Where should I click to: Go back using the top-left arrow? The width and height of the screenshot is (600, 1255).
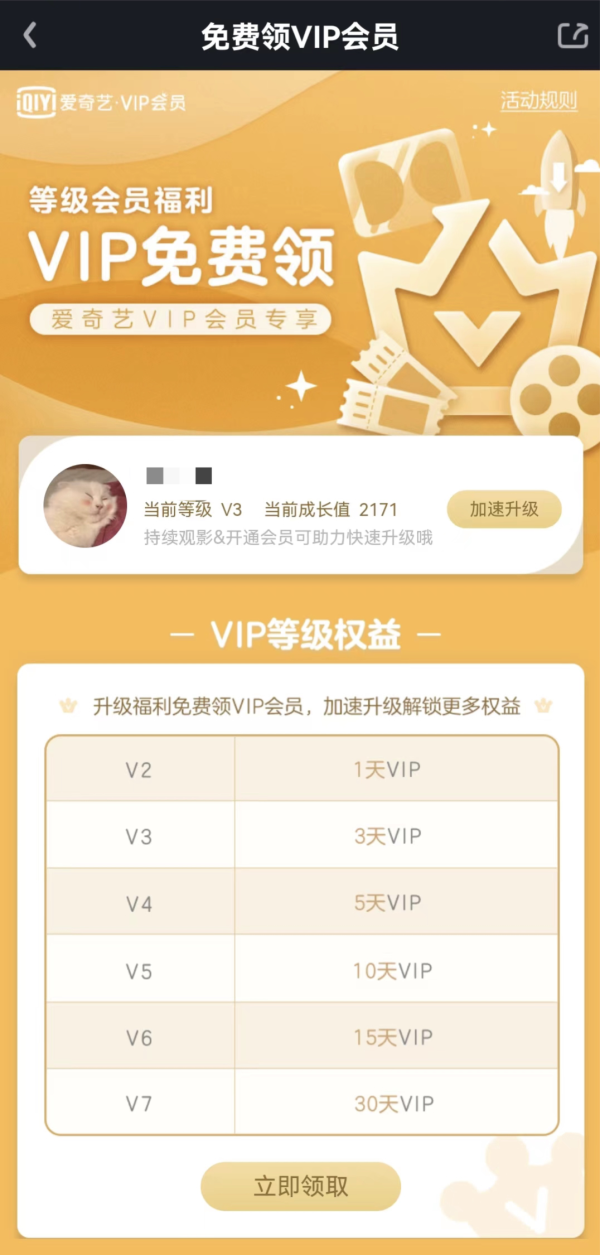(x=30, y=36)
